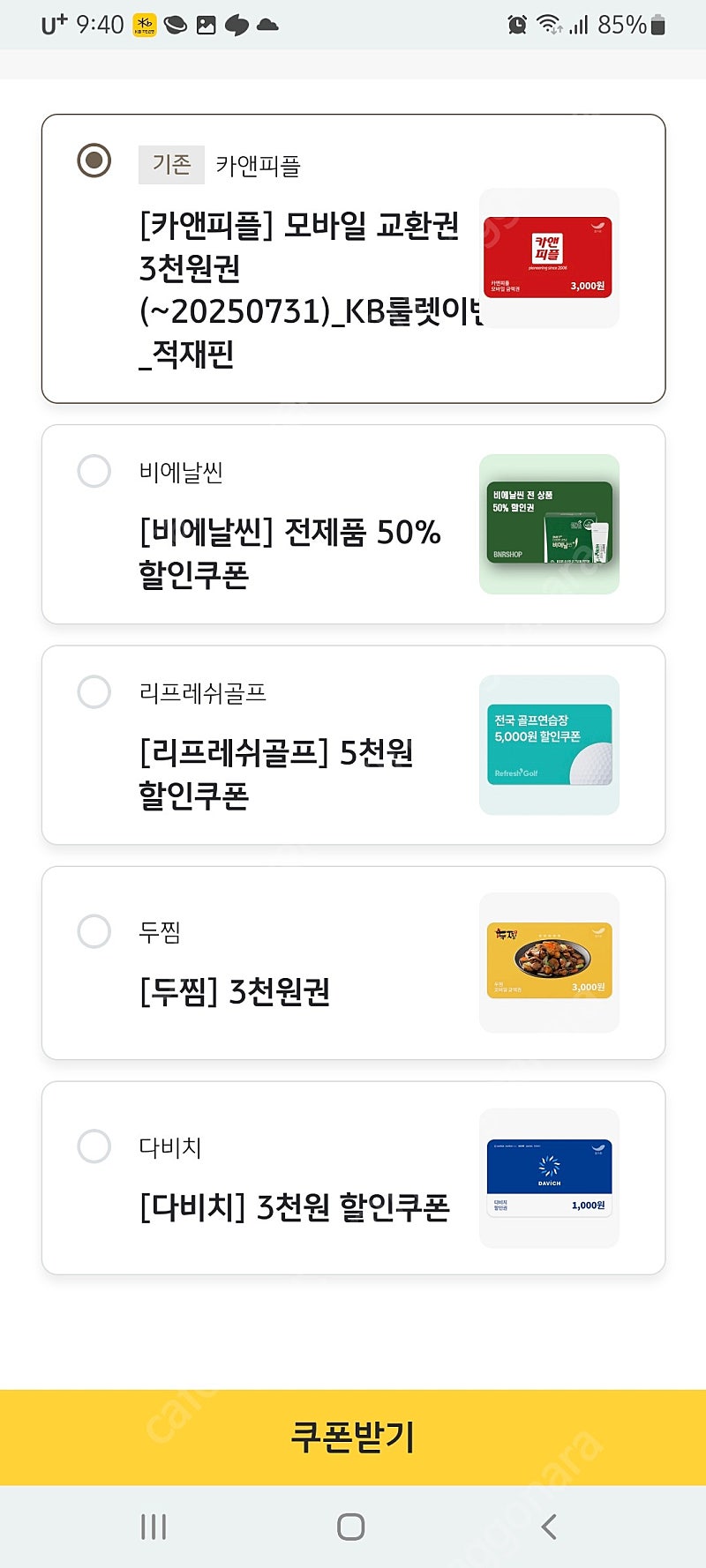706x1568 pixels.
Task: Tap the 쿠폰받기 button
Action: tap(353, 1437)
